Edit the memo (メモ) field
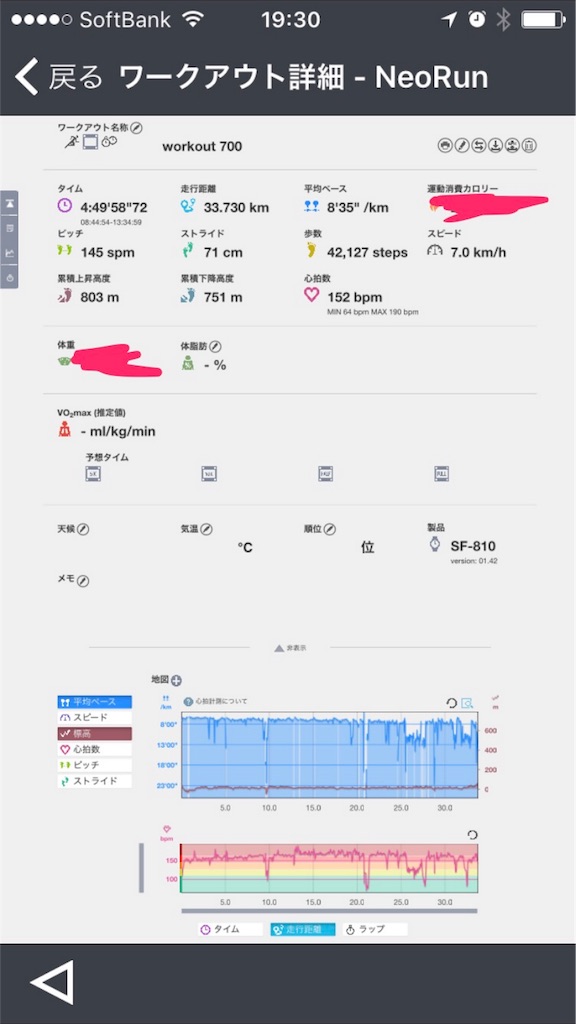The image size is (576, 1024). (x=83, y=581)
